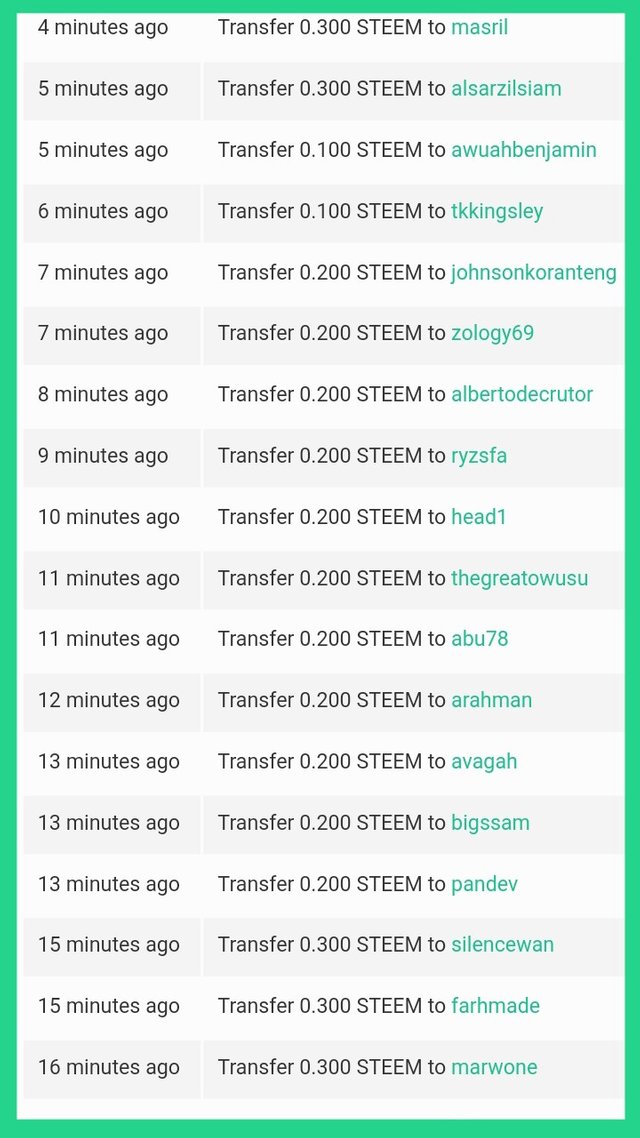Viewport: 640px width, 1138px height.
Task: Open thegreatowusu's profile
Action: pyautogui.click(x=519, y=578)
